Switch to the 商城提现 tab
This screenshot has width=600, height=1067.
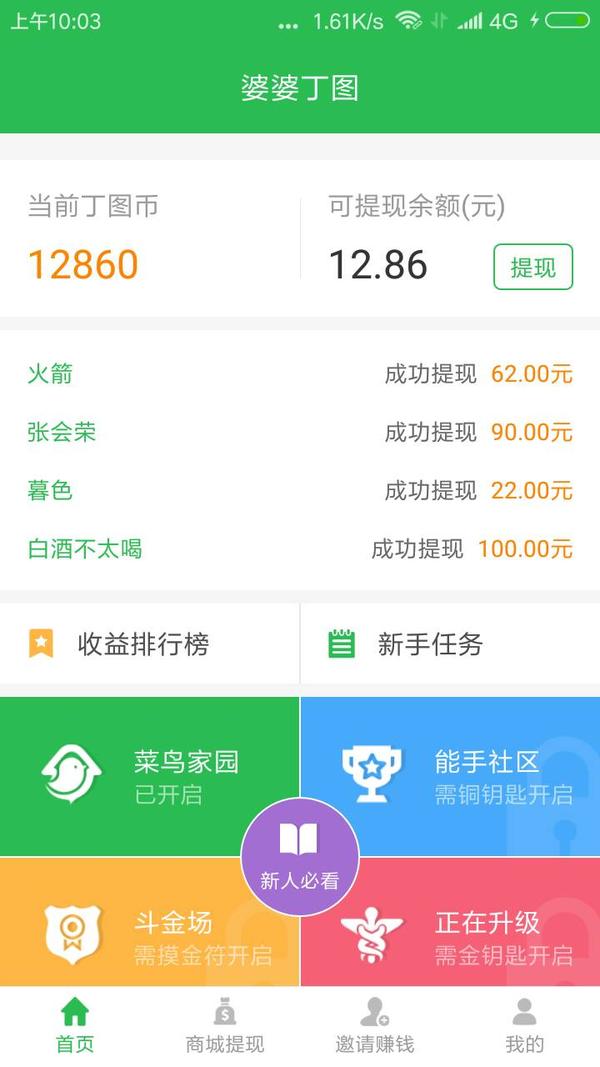pyautogui.click(x=225, y=1027)
